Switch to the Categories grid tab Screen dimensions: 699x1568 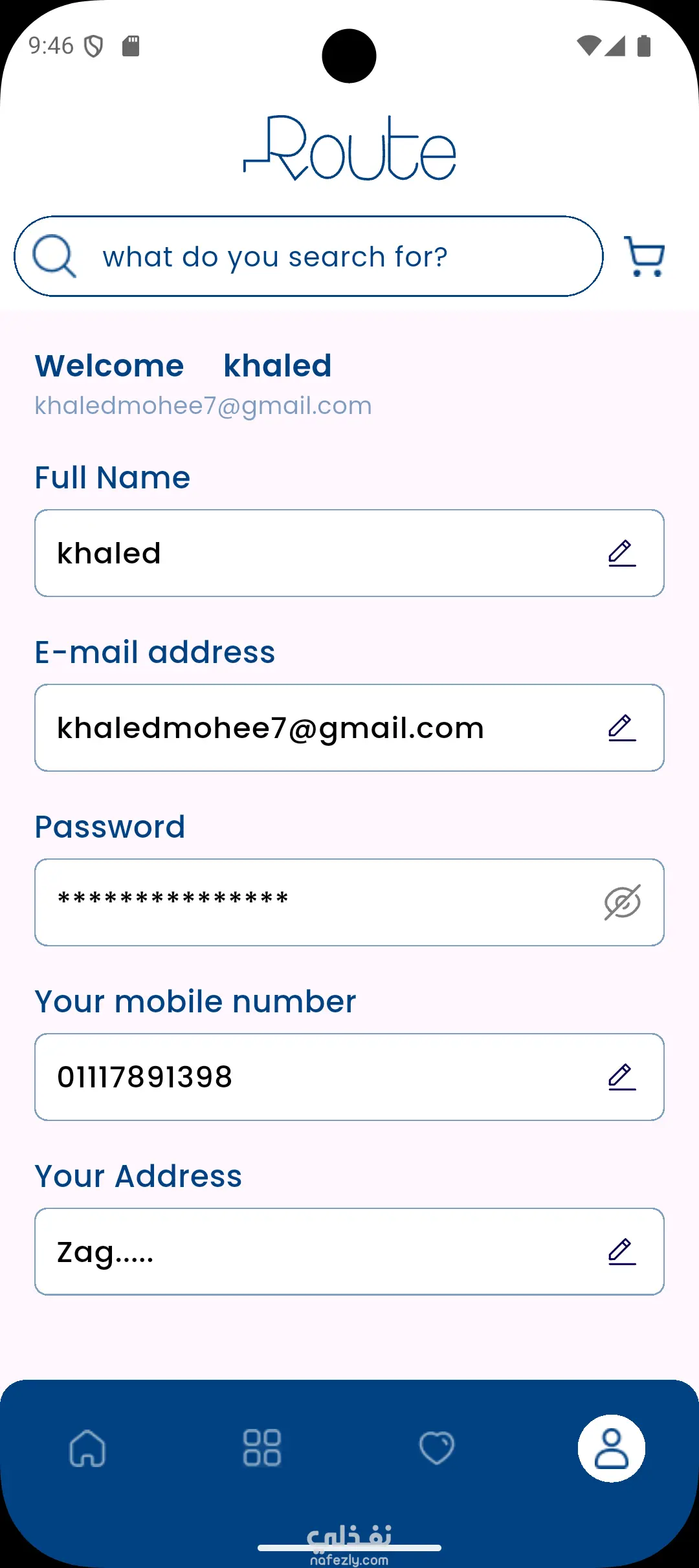[261, 1448]
